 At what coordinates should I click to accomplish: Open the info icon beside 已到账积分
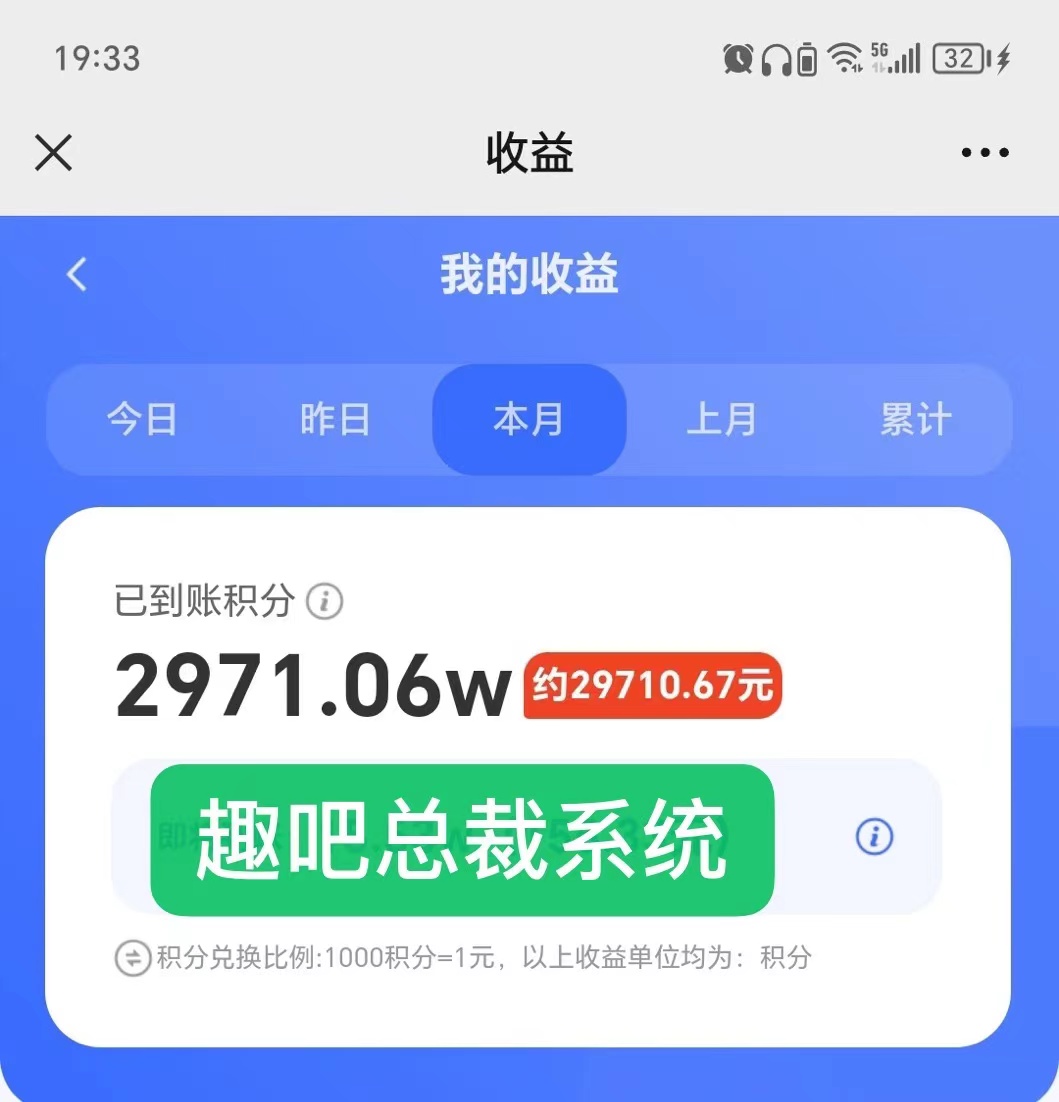[x=324, y=602]
